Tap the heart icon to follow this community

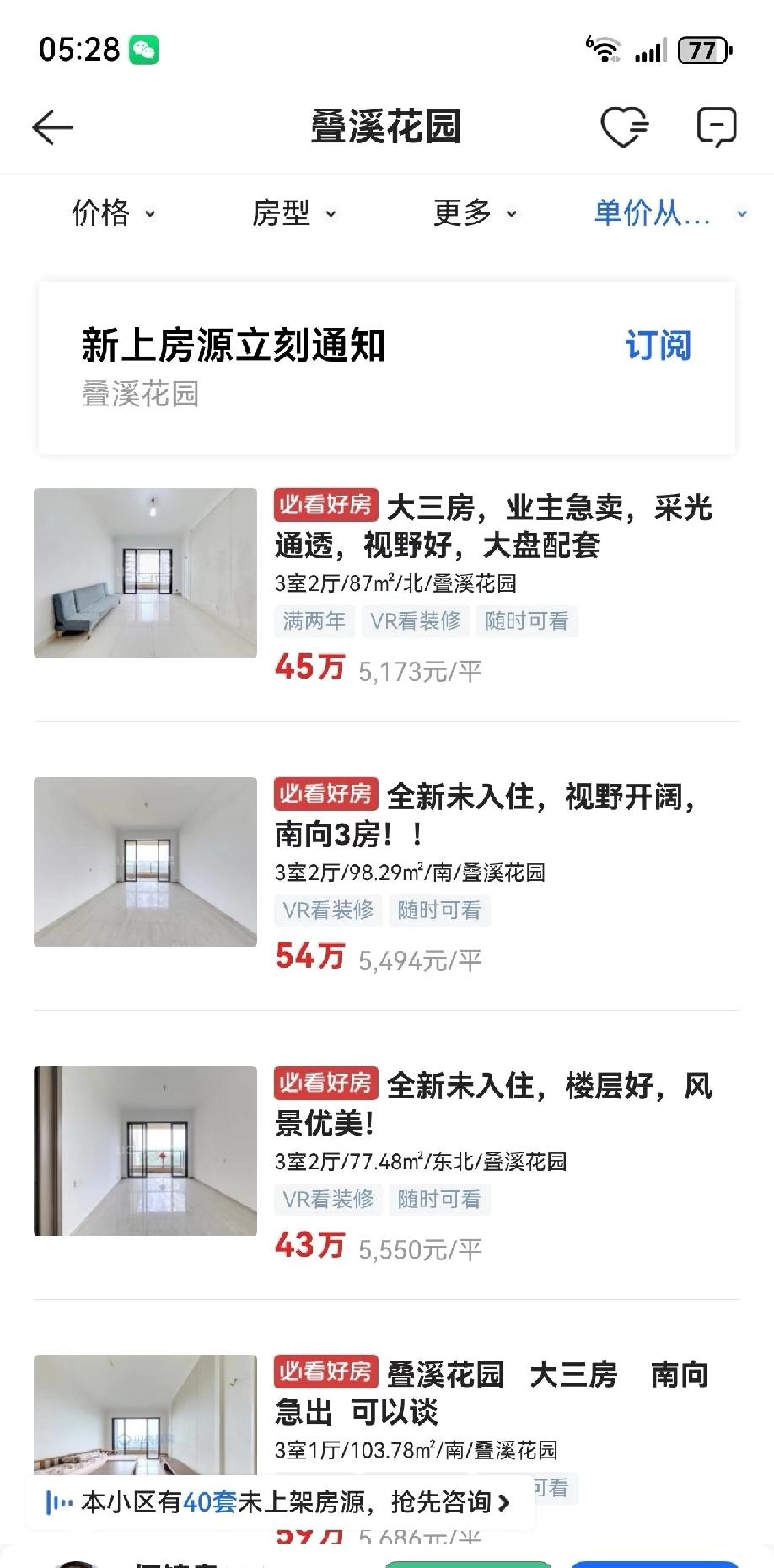(622, 126)
